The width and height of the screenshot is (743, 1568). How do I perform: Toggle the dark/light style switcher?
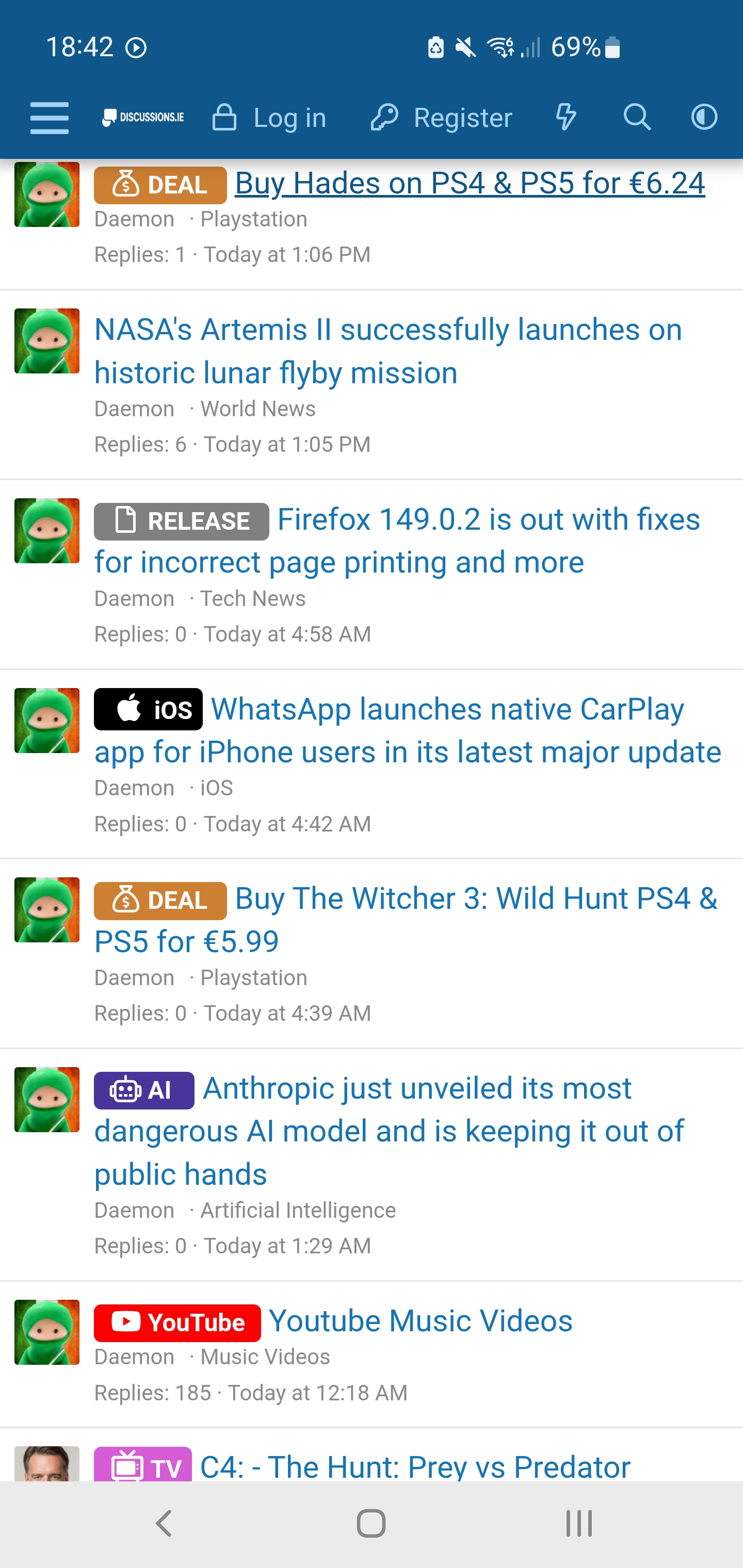(704, 118)
